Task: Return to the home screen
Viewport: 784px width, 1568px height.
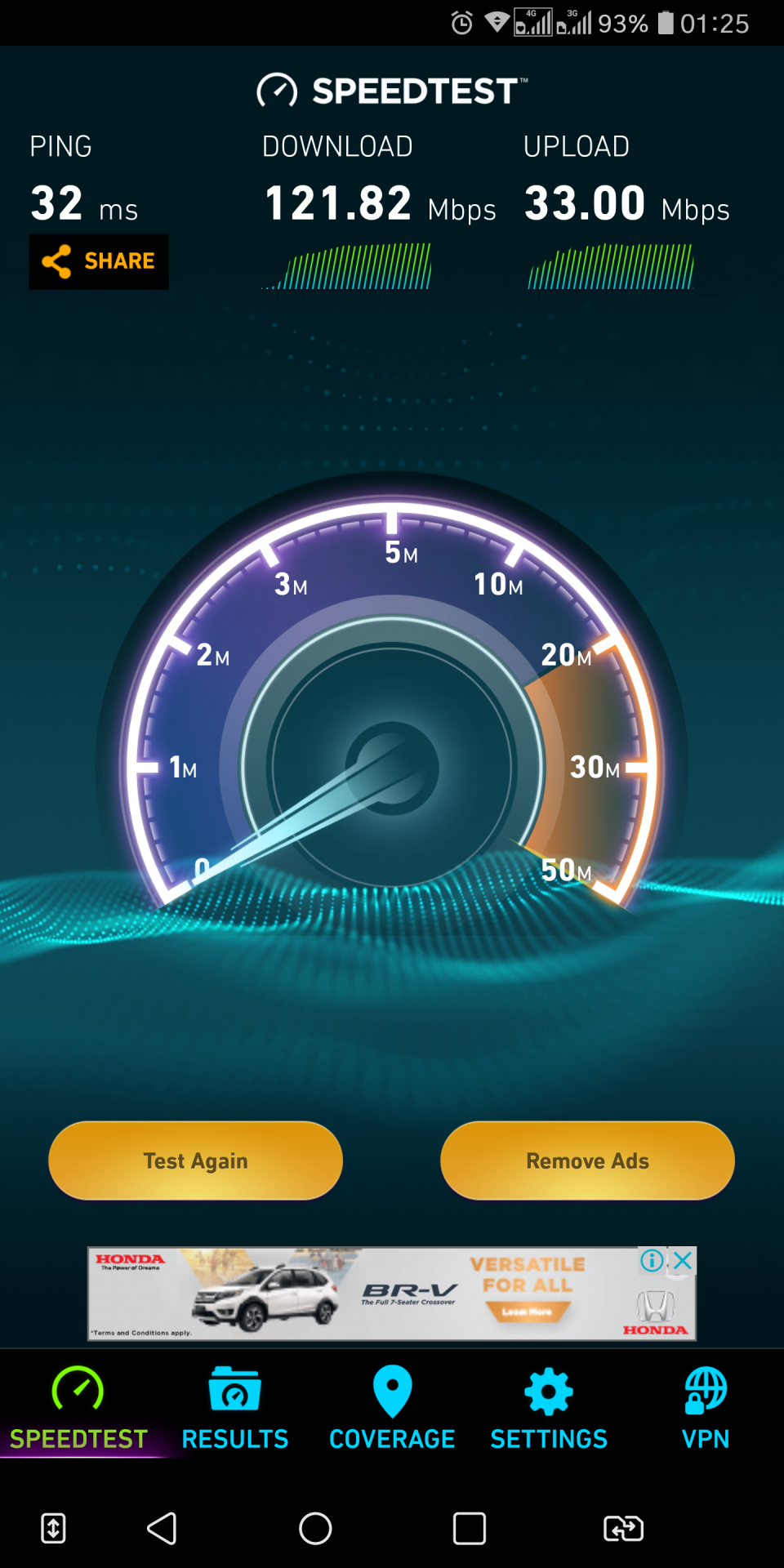Action: pos(315,1528)
